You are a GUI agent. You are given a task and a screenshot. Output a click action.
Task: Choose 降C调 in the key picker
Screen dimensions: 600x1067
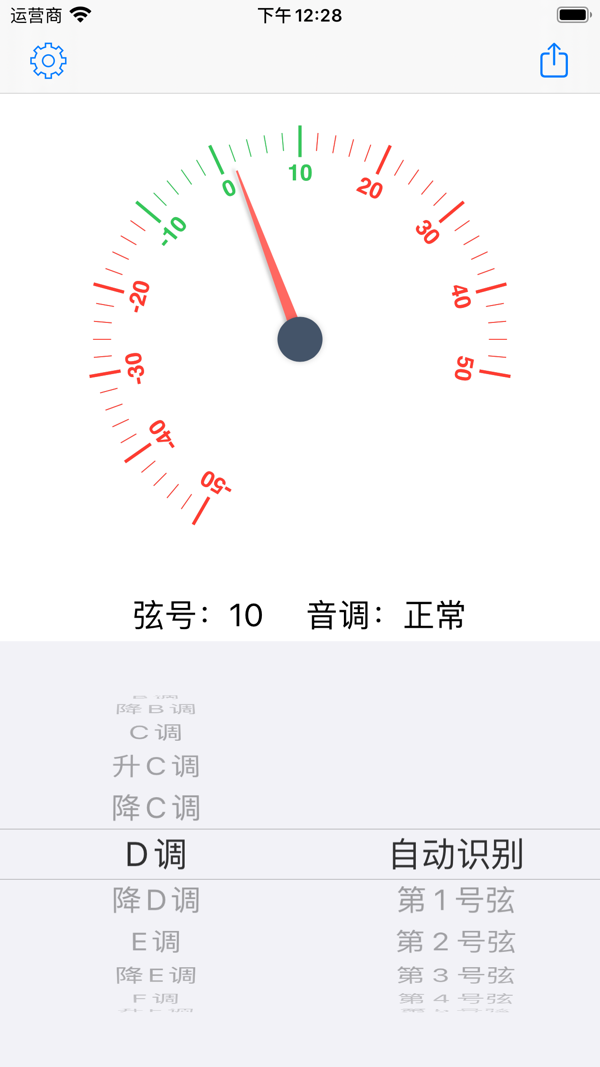tap(156, 807)
